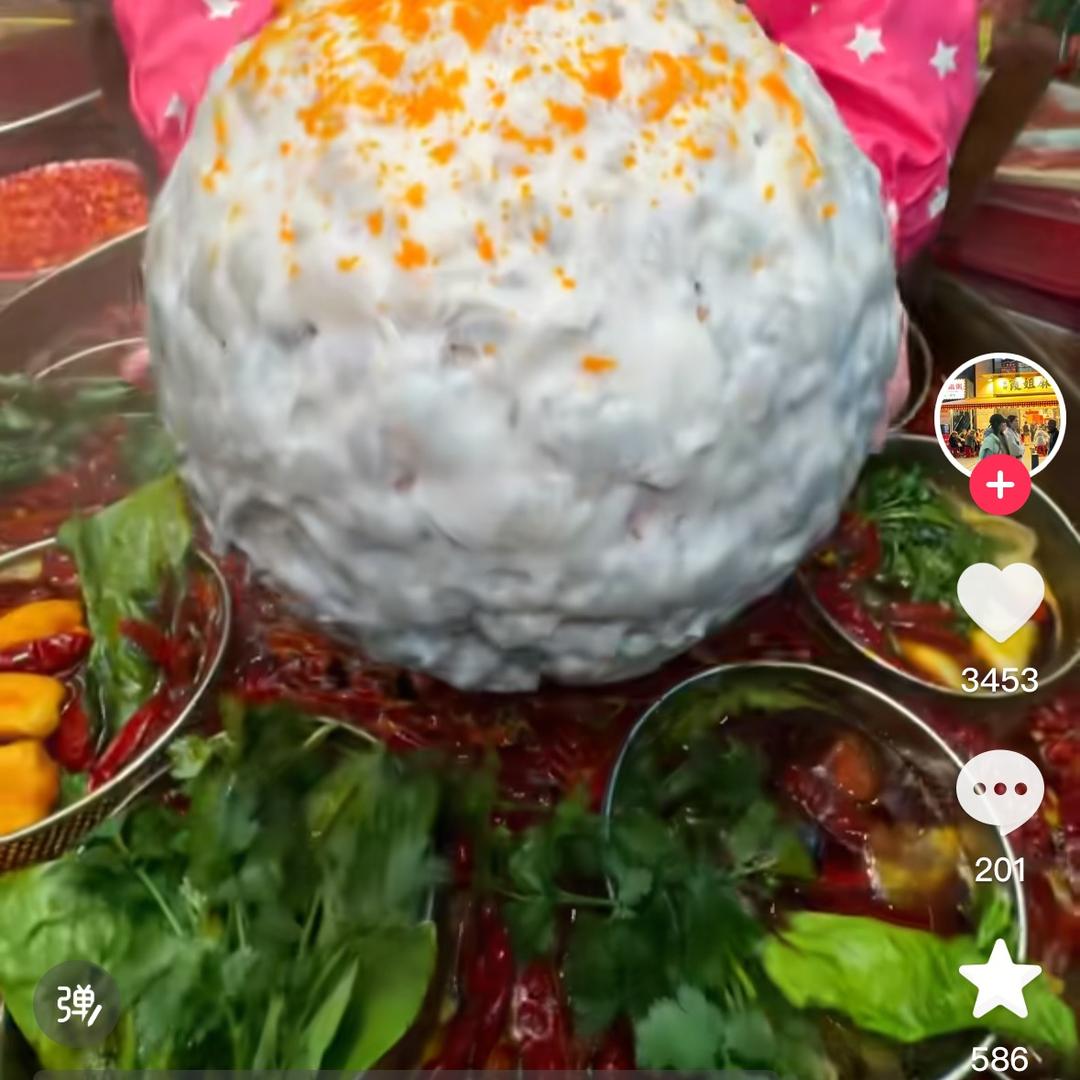
Task: Open the comments bubble
Action: 999,790
